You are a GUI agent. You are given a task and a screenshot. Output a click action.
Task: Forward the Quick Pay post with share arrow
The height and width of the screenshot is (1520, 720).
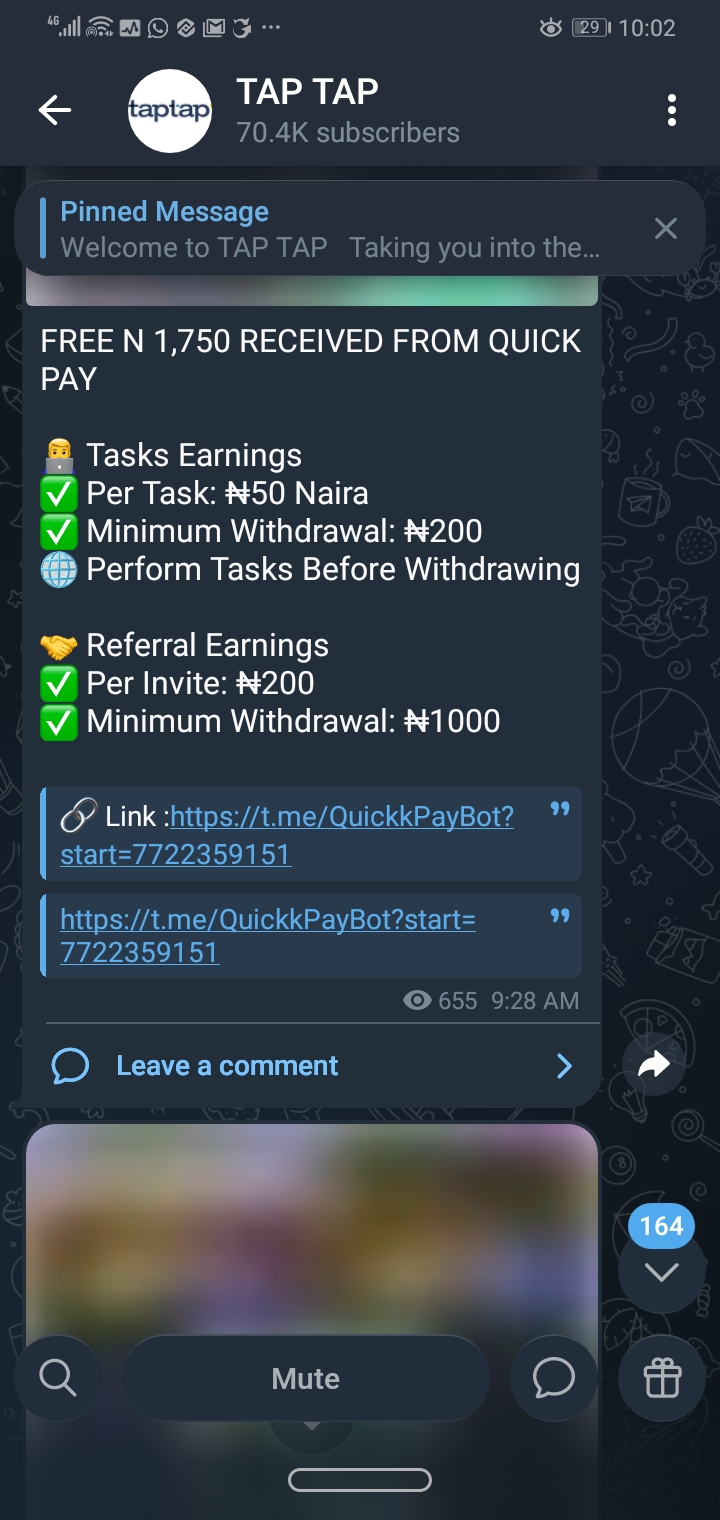point(653,1066)
